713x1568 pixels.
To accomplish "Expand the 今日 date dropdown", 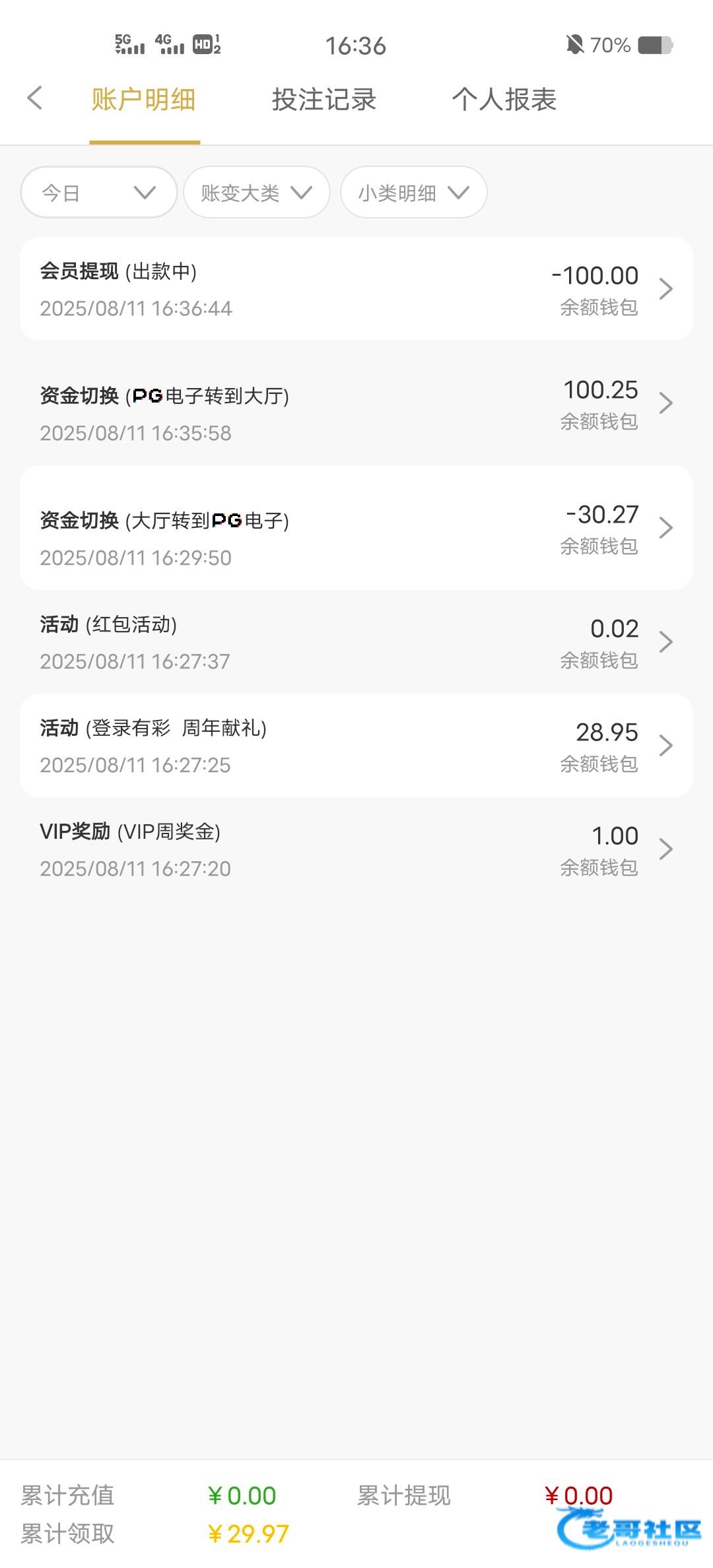I will [x=99, y=193].
